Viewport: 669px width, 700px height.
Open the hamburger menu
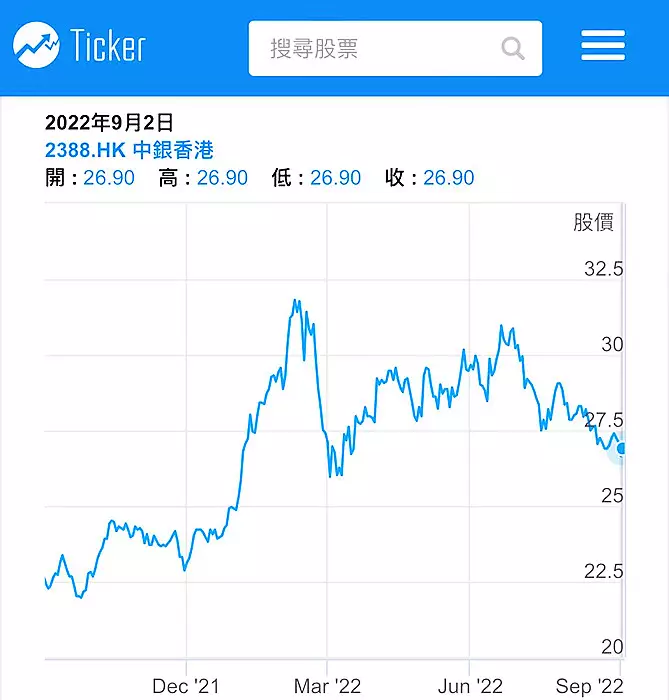tap(602, 47)
